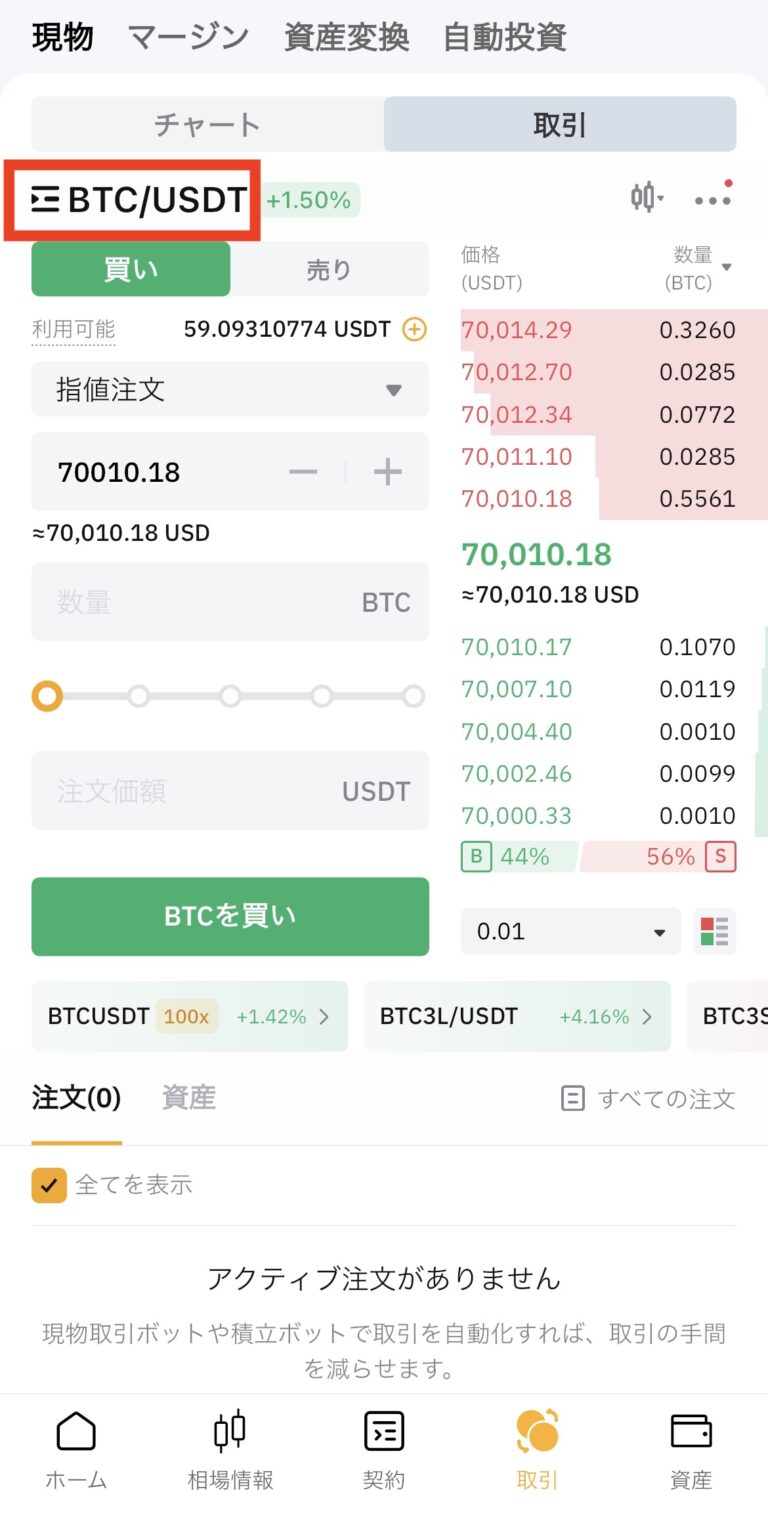Tap the deposit plus icon next to USDT balance
Image resolution: width=768 pixels, height=1519 pixels.
pos(413,329)
